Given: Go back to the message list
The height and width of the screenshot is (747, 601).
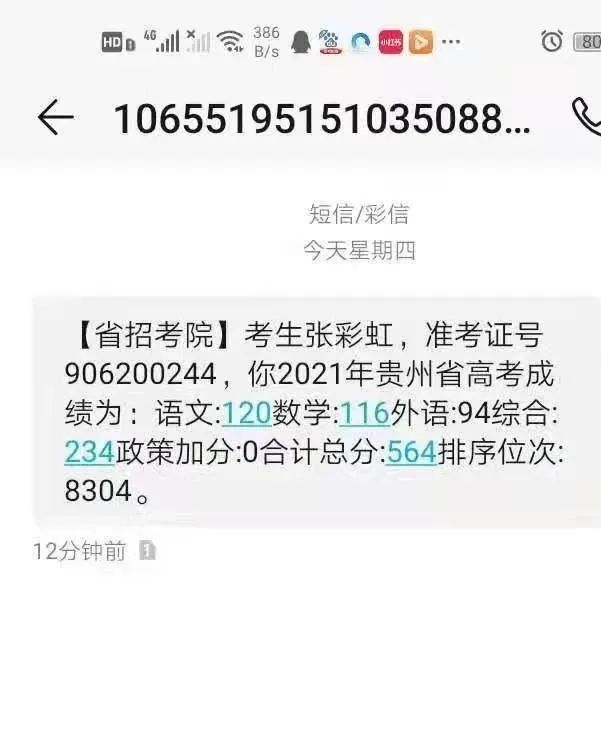Looking at the screenshot, I should [56, 118].
